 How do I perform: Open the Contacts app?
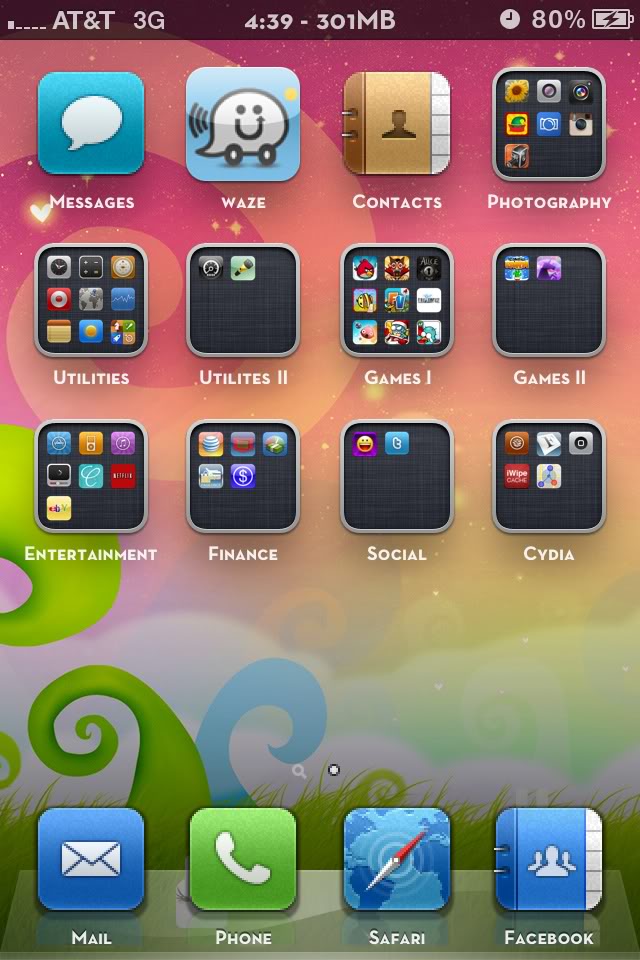pos(396,123)
